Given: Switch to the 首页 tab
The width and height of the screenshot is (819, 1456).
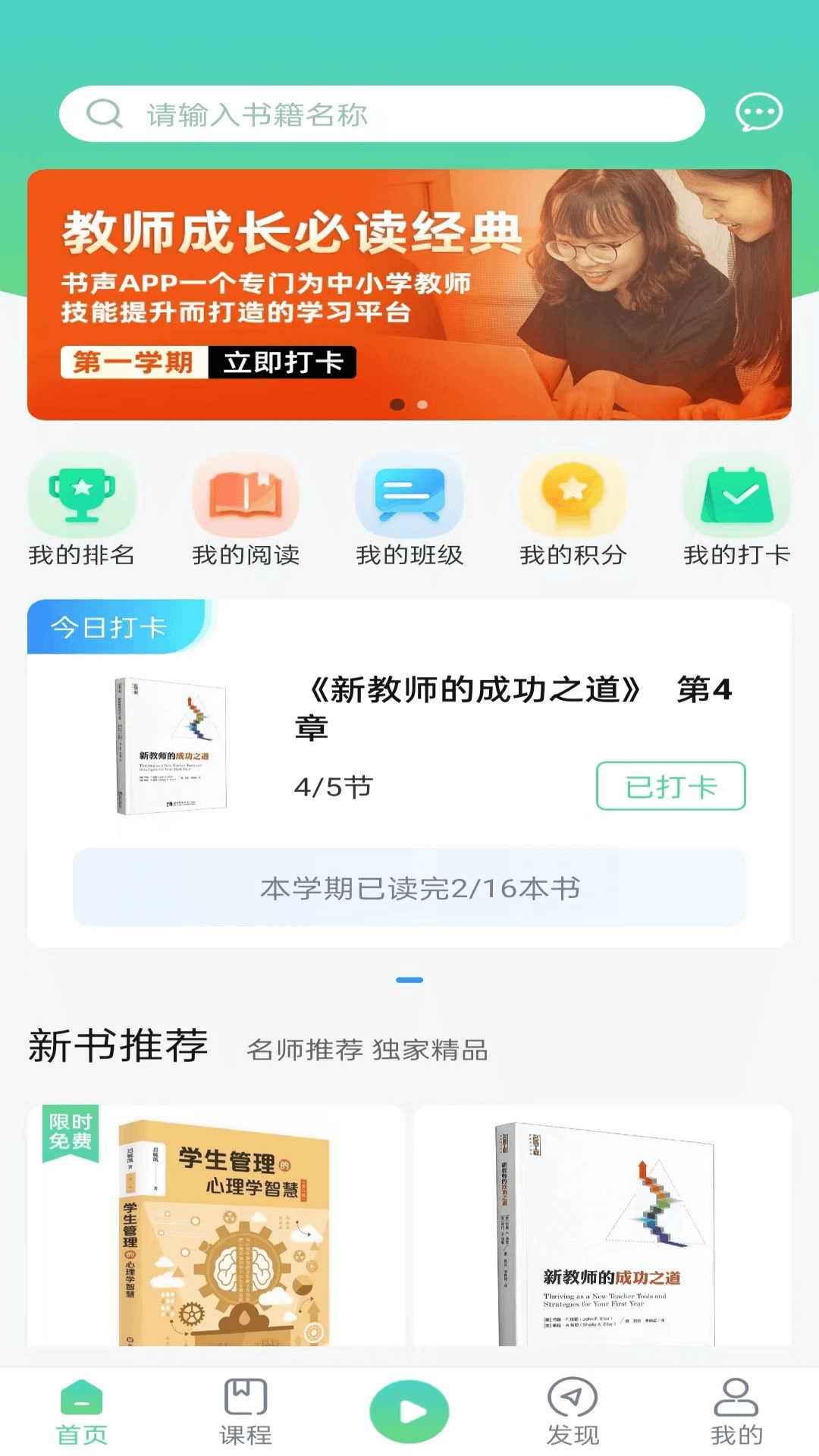Looking at the screenshot, I should pos(82,1411).
